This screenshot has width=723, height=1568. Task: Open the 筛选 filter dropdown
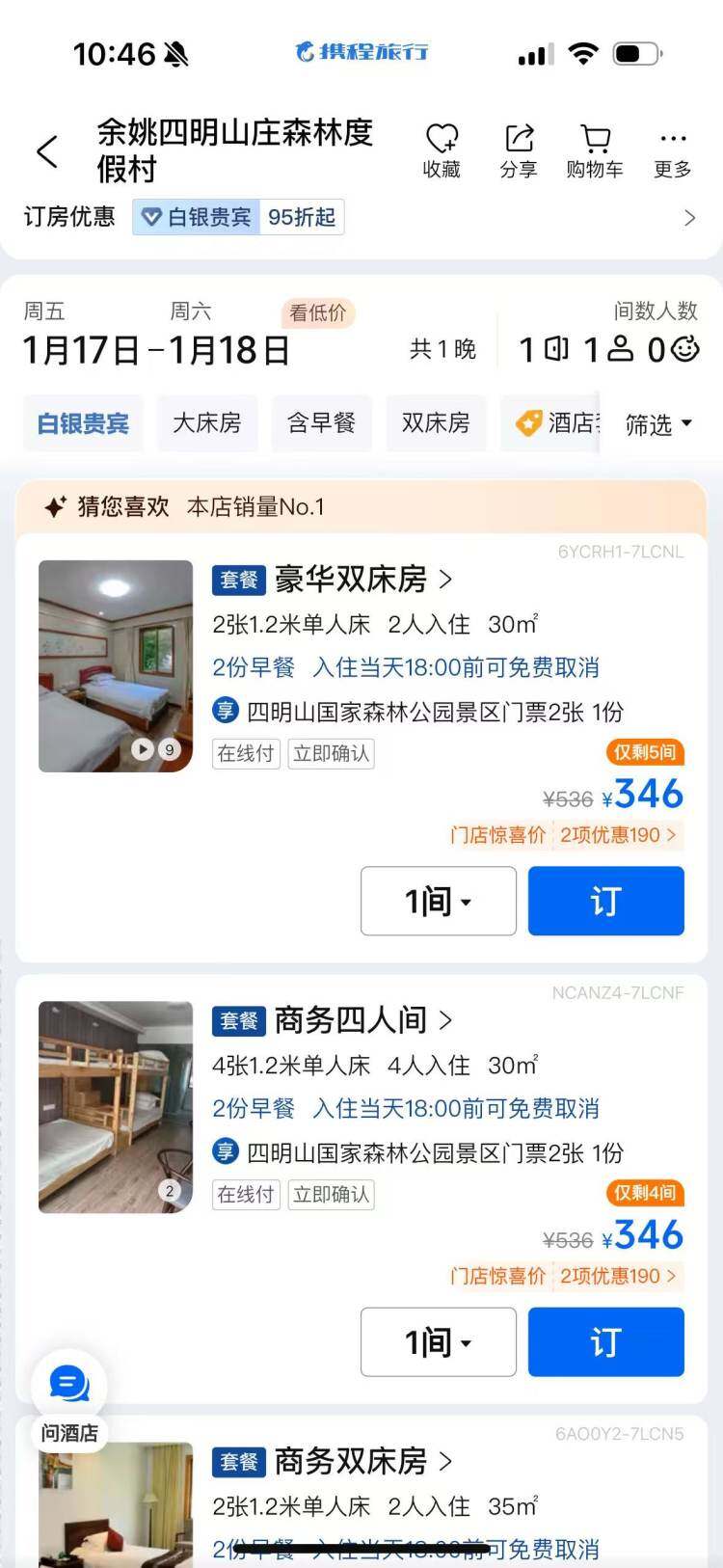(x=658, y=424)
